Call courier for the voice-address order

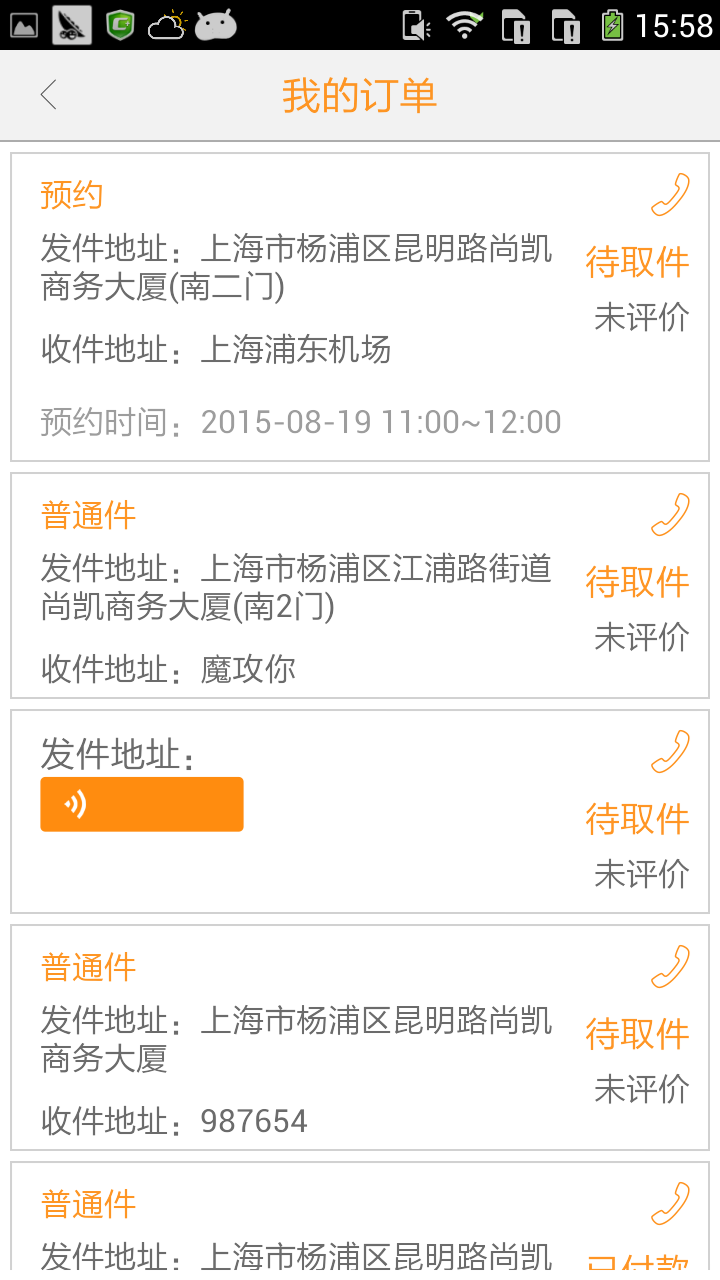pos(670,752)
